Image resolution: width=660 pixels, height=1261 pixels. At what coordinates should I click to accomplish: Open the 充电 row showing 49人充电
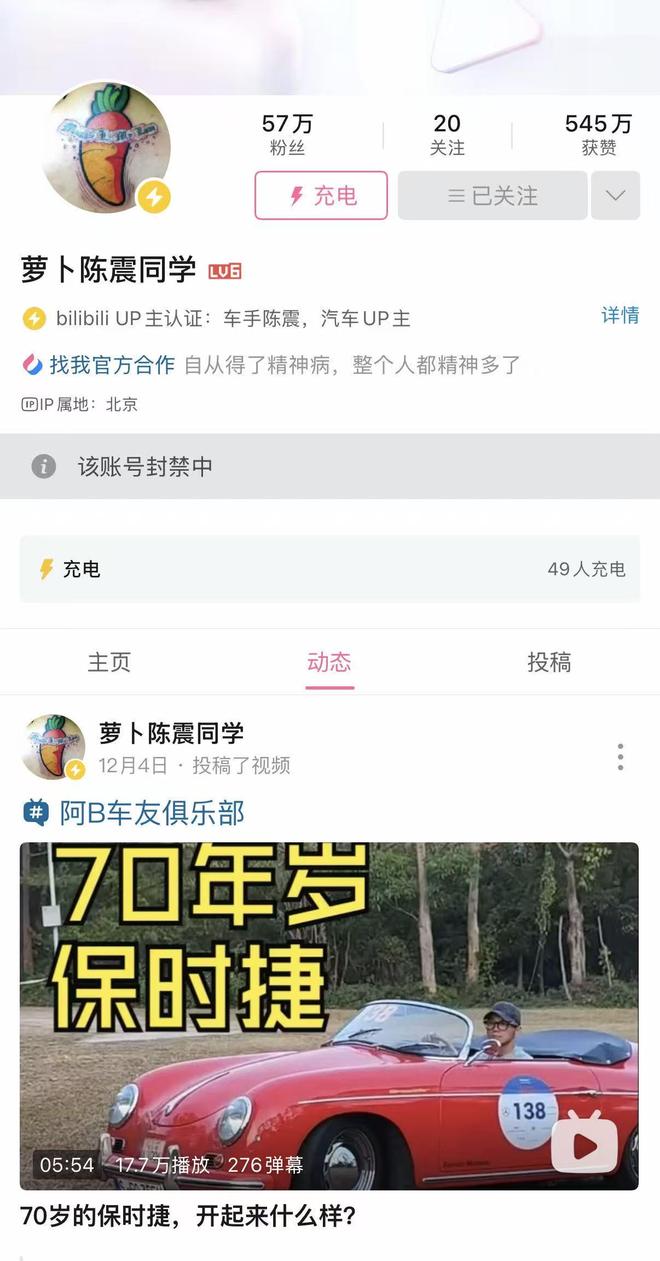click(330, 569)
